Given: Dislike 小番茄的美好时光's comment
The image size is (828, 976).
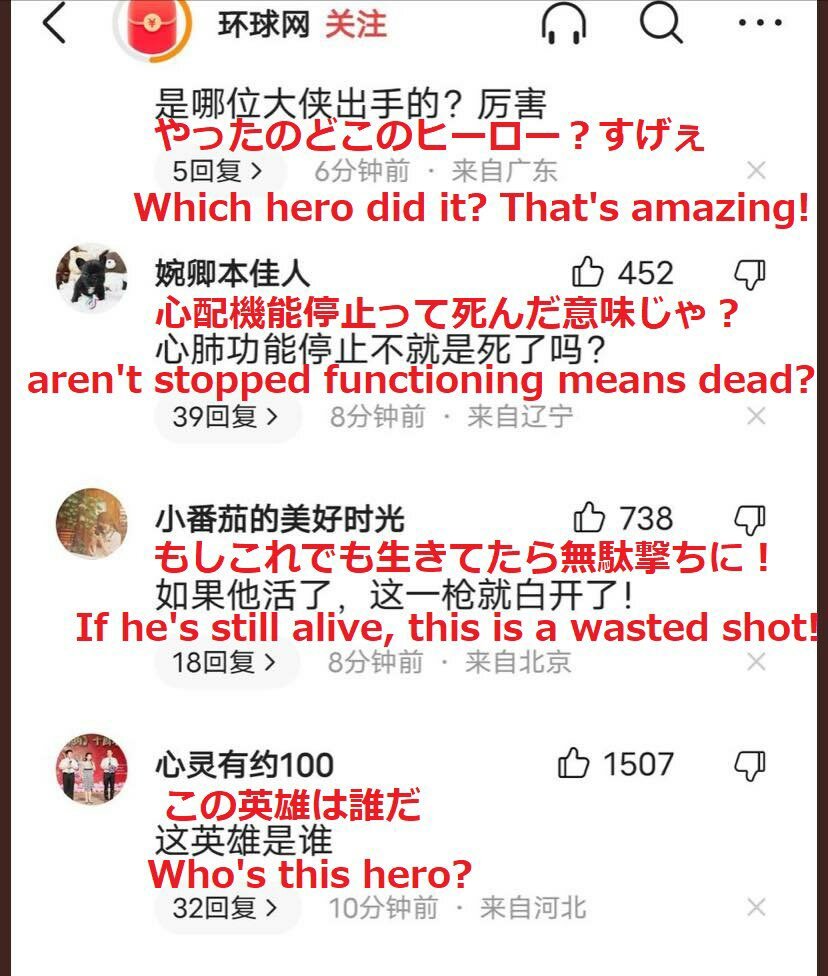Looking at the screenshot, I should pyautogui.click(x=750, y=518).
